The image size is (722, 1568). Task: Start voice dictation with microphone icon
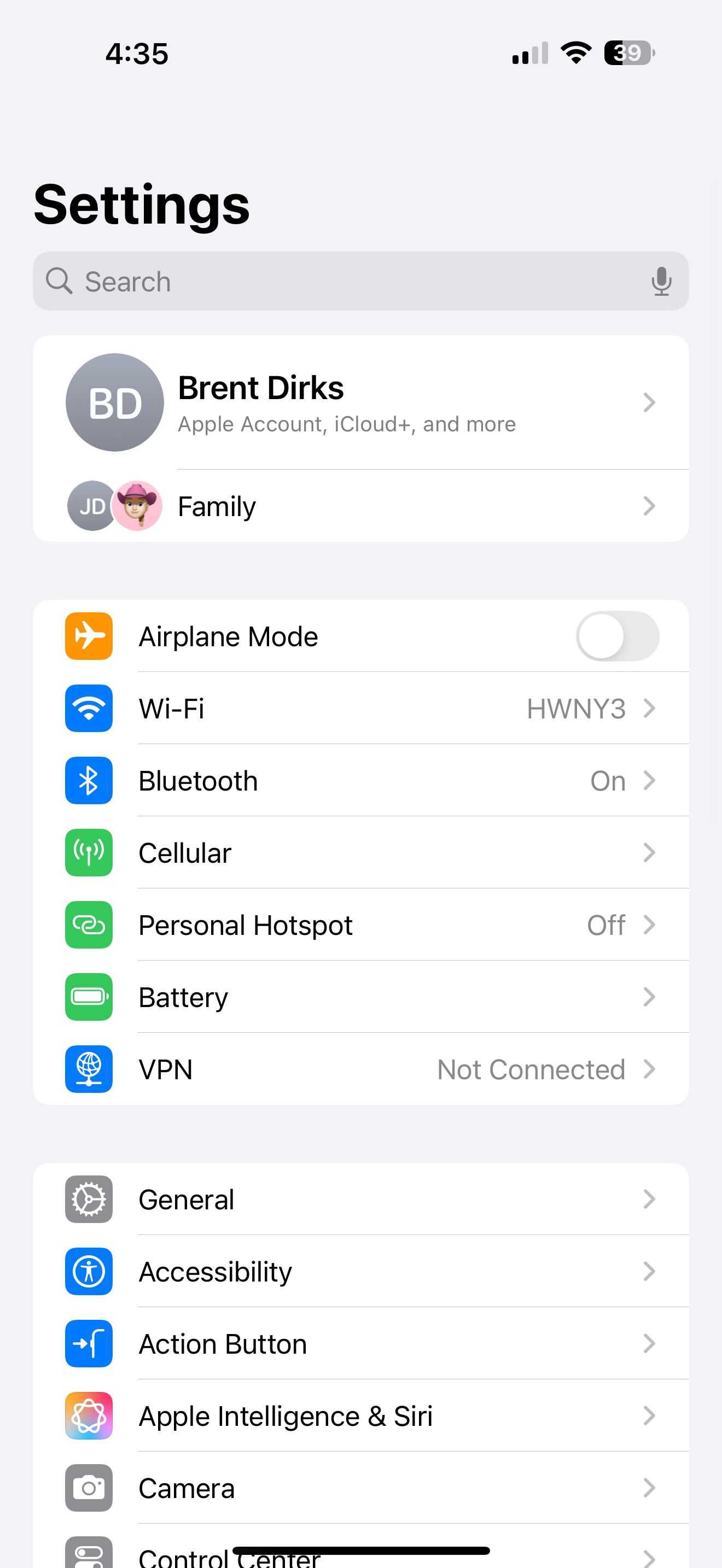661,281
